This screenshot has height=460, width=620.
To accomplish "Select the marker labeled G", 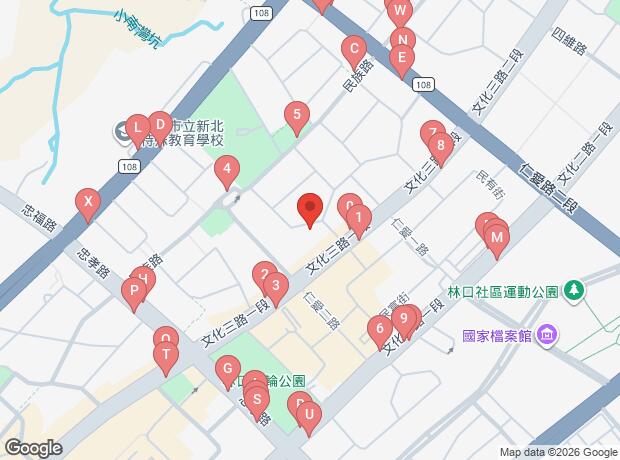I will point(228,369).
